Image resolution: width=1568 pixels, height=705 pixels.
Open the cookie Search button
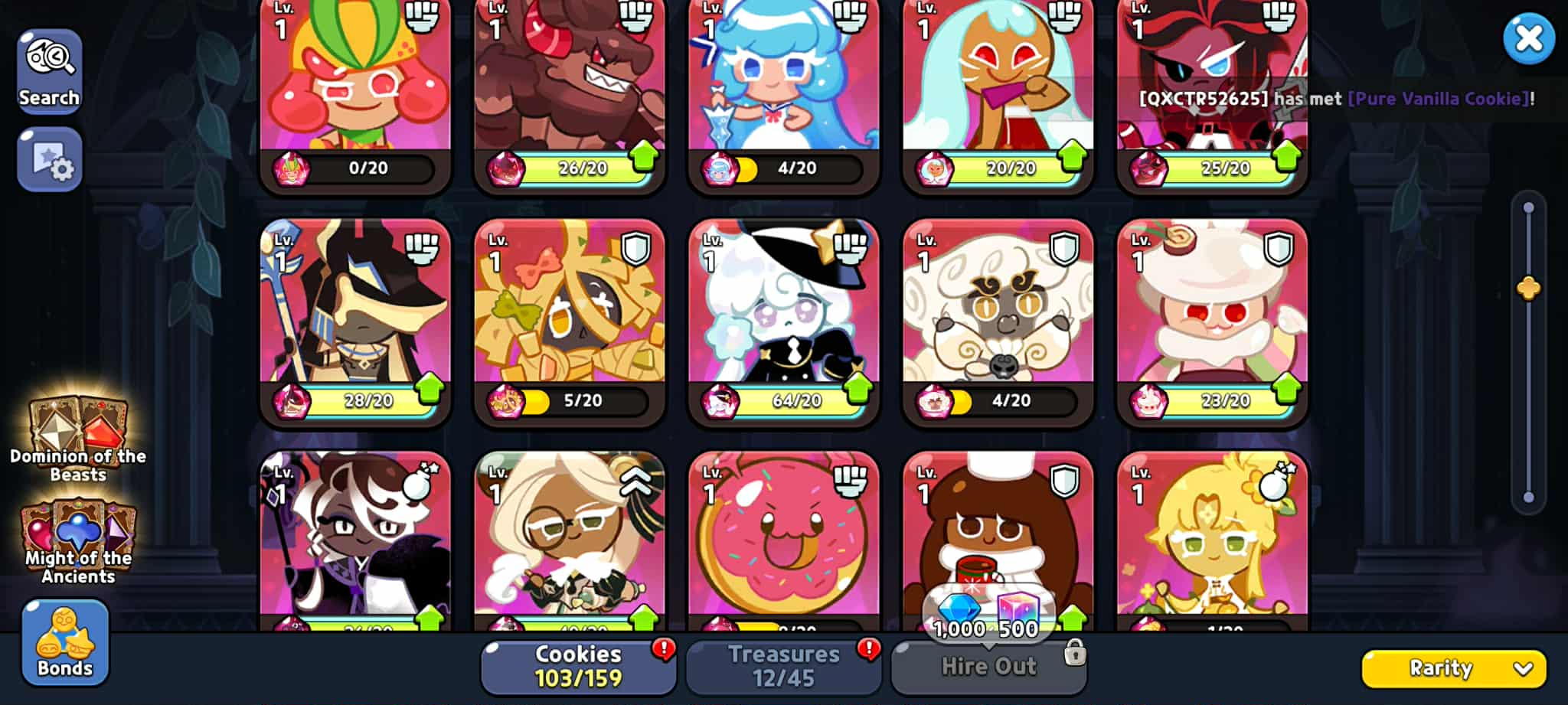coord(50,71)
